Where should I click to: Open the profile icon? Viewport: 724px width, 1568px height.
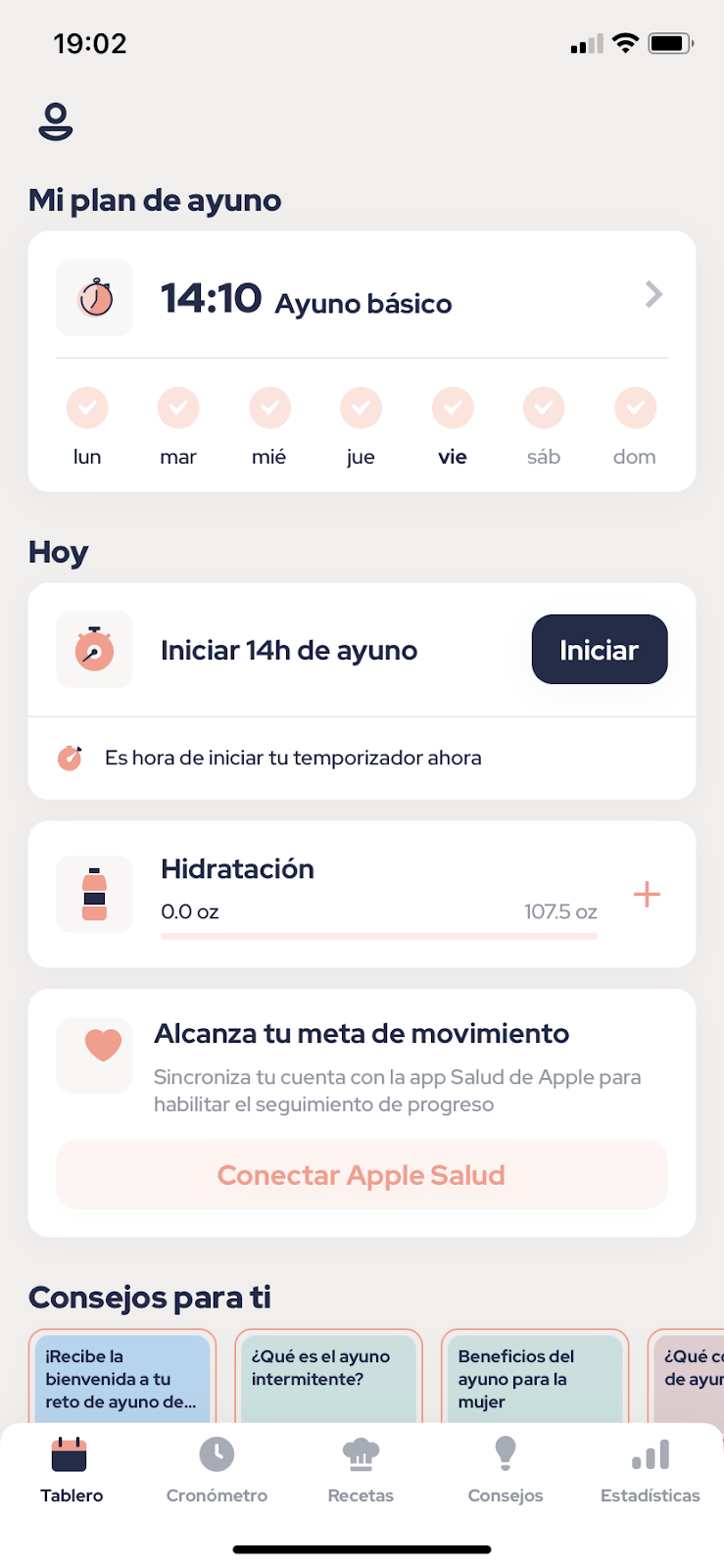(x=56, y=122)
